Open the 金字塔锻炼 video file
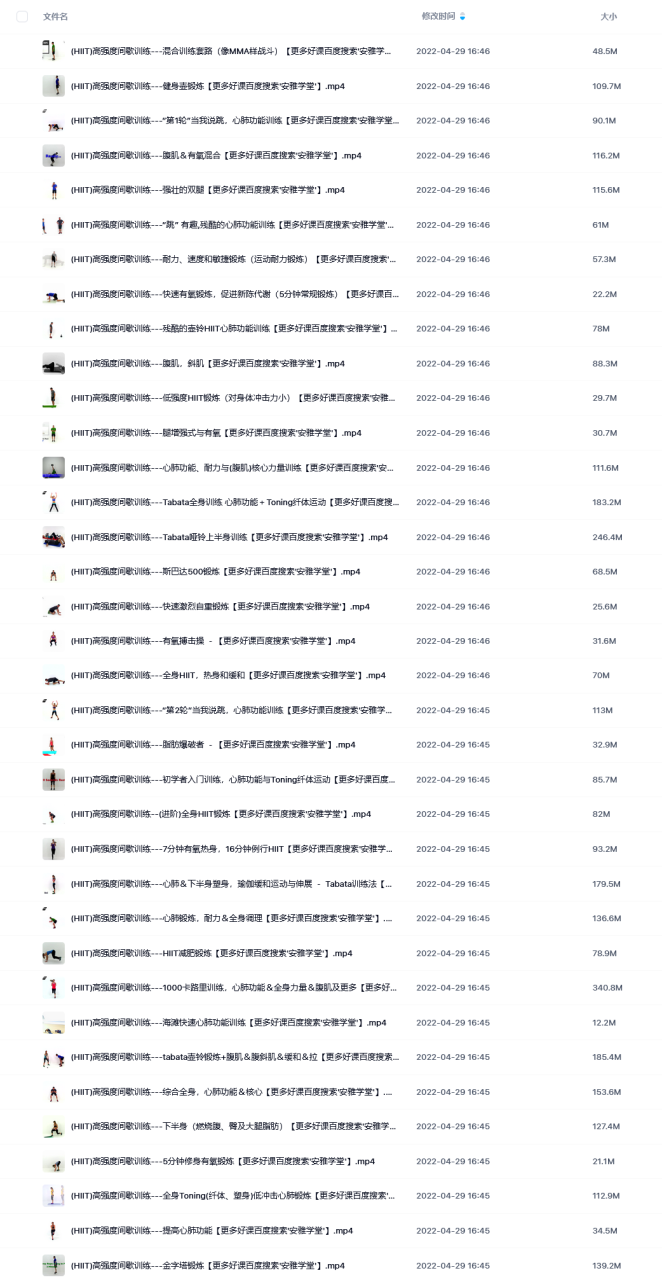662x1280 pixels. point(208,1265)
